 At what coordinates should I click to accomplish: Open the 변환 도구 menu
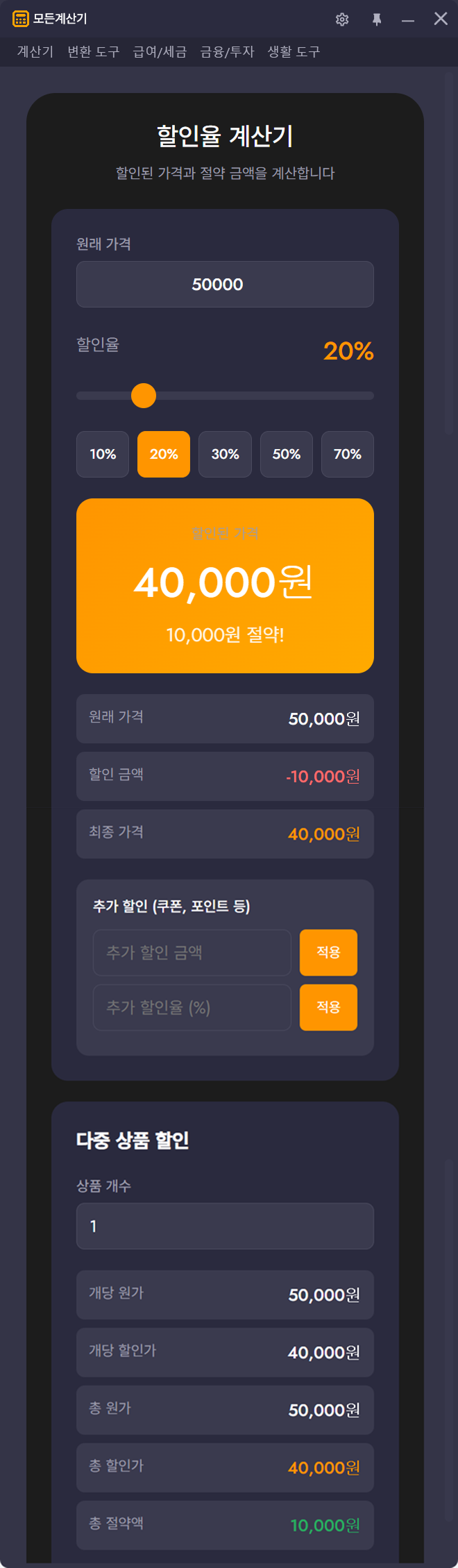pos(94,52)
